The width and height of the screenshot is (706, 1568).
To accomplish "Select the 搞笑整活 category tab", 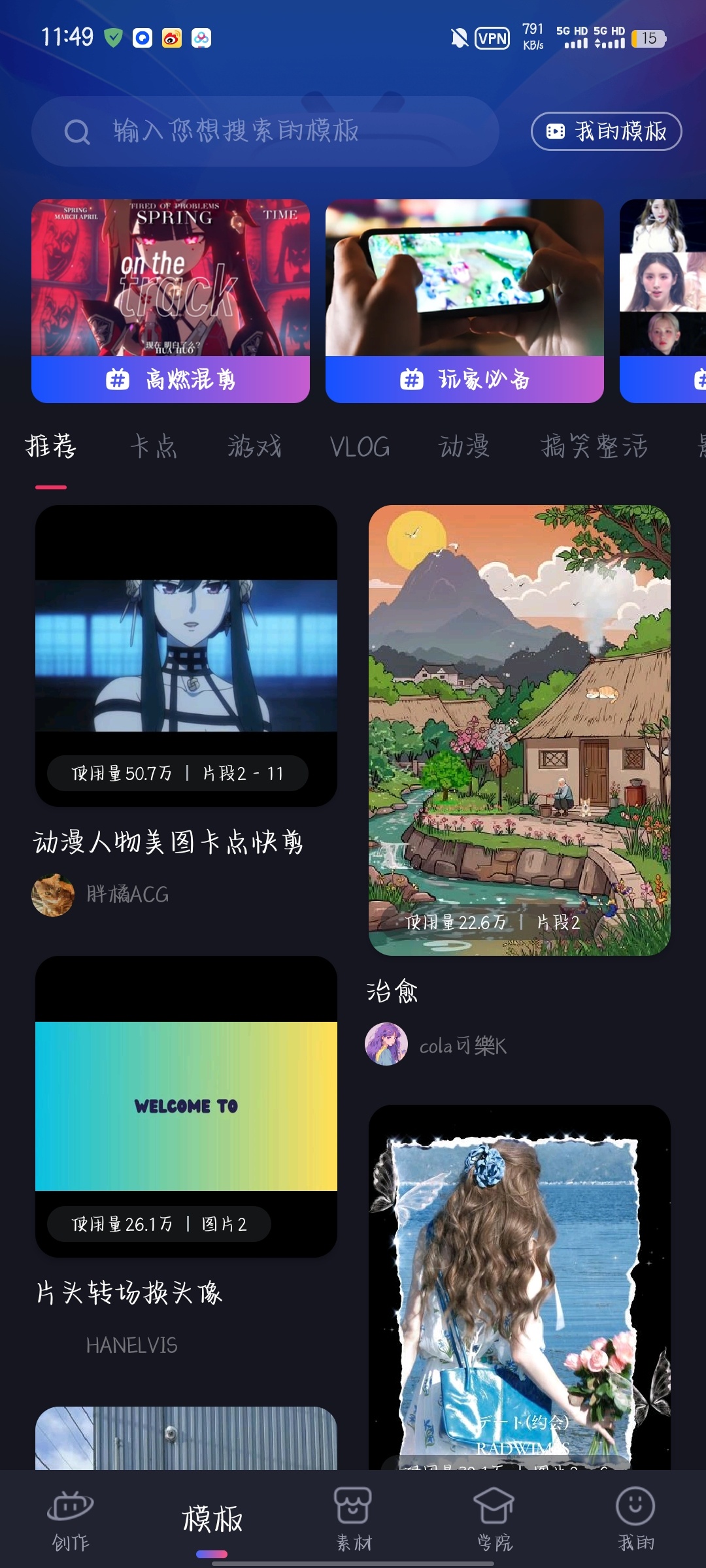I will click(x=594, y=447).
